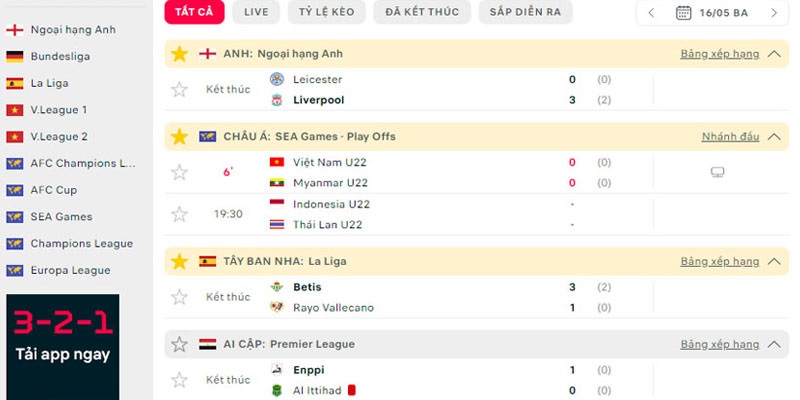Select the TỶ LỆ KÈO tab
The height and width of the screenshot is (400, 800).
(326, 12)
